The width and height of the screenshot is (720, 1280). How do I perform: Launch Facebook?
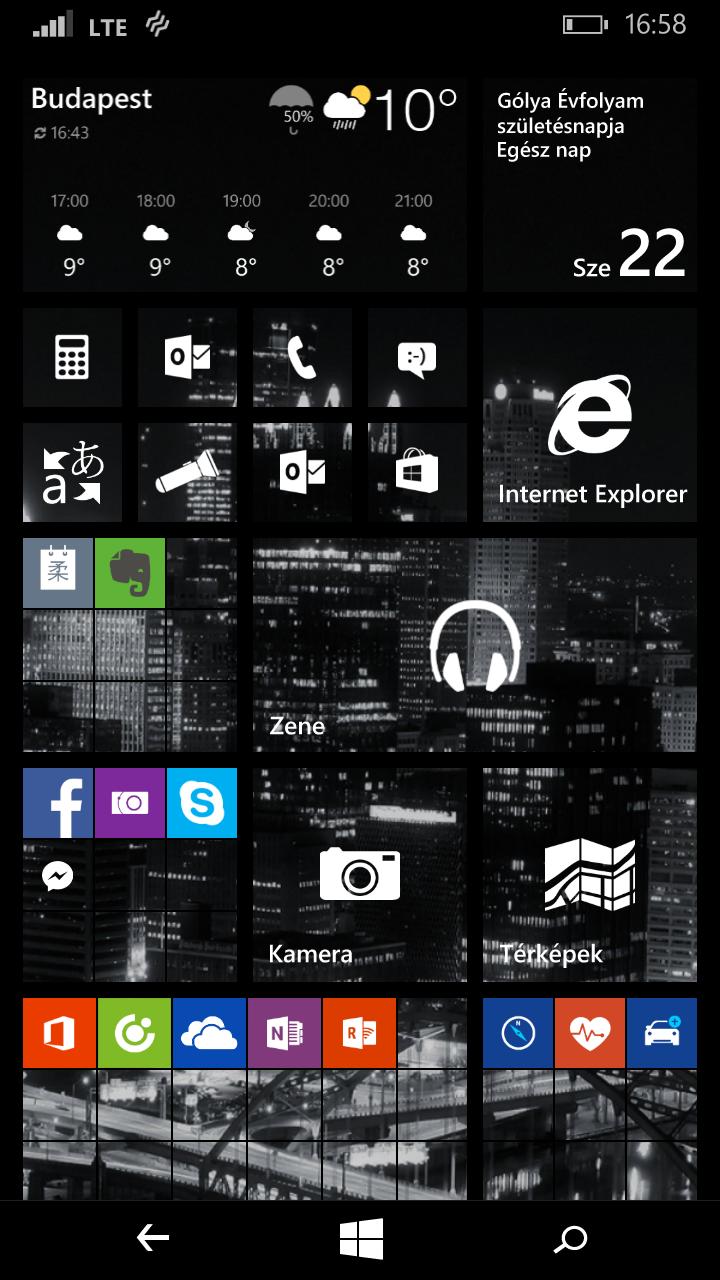click(58, 803)
